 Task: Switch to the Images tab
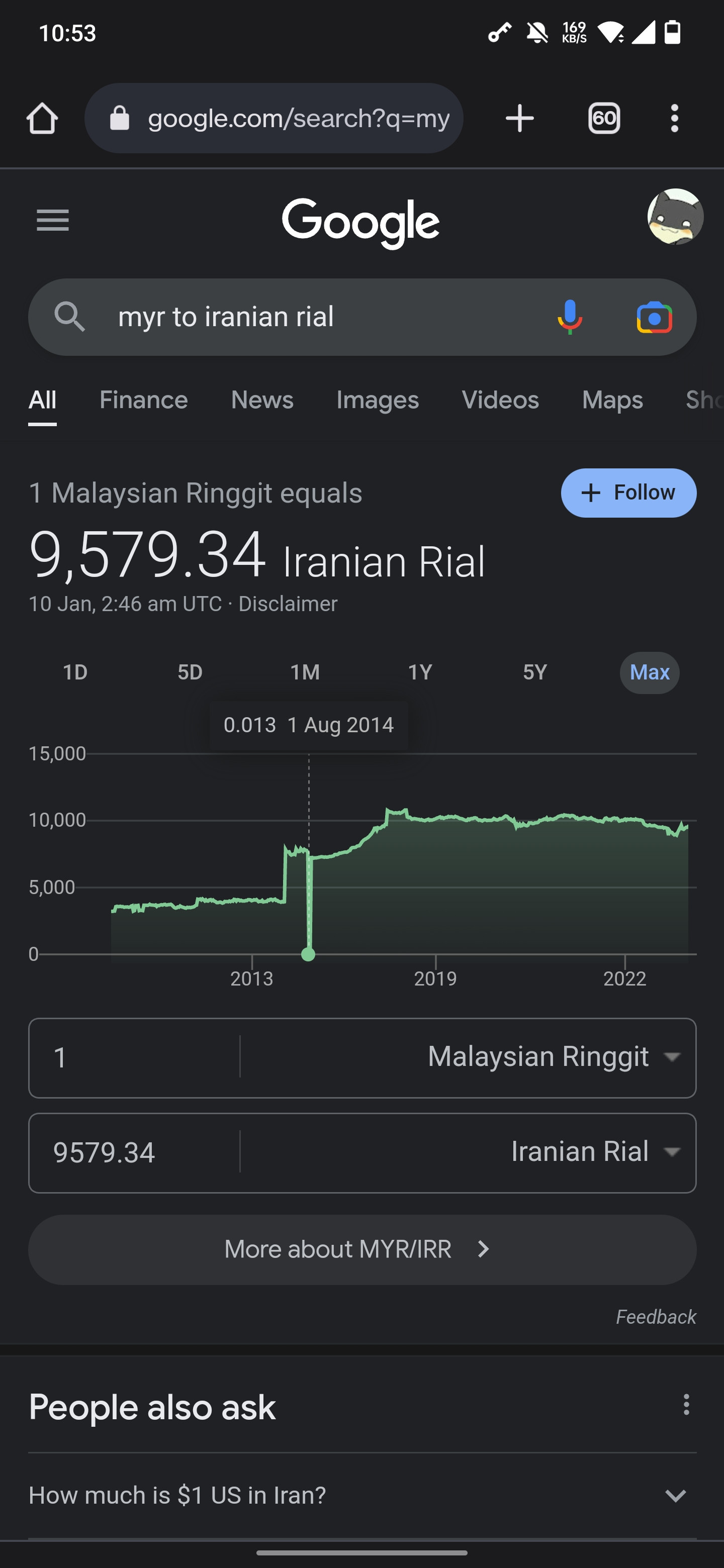[378, 401]
